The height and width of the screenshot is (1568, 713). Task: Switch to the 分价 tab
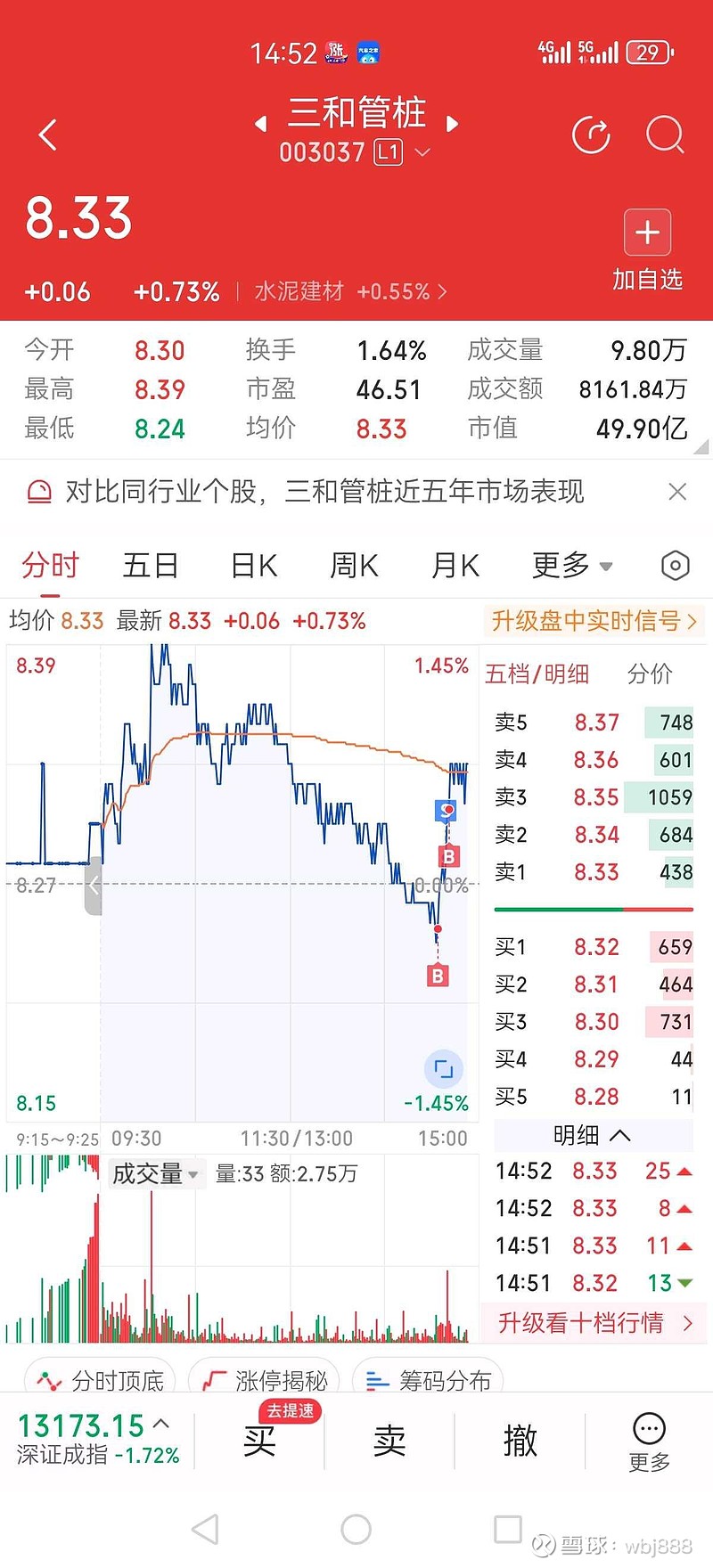coord(648,674)
